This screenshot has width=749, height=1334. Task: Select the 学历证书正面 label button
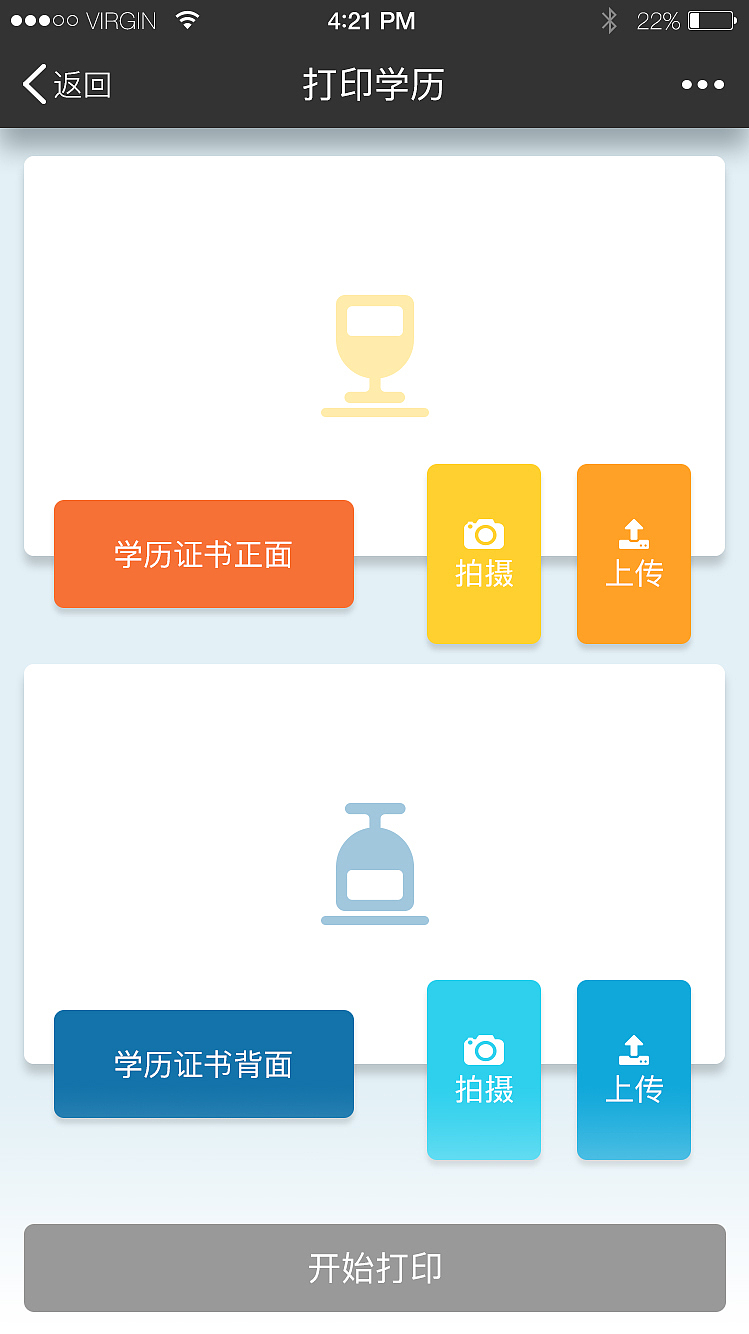204,553
